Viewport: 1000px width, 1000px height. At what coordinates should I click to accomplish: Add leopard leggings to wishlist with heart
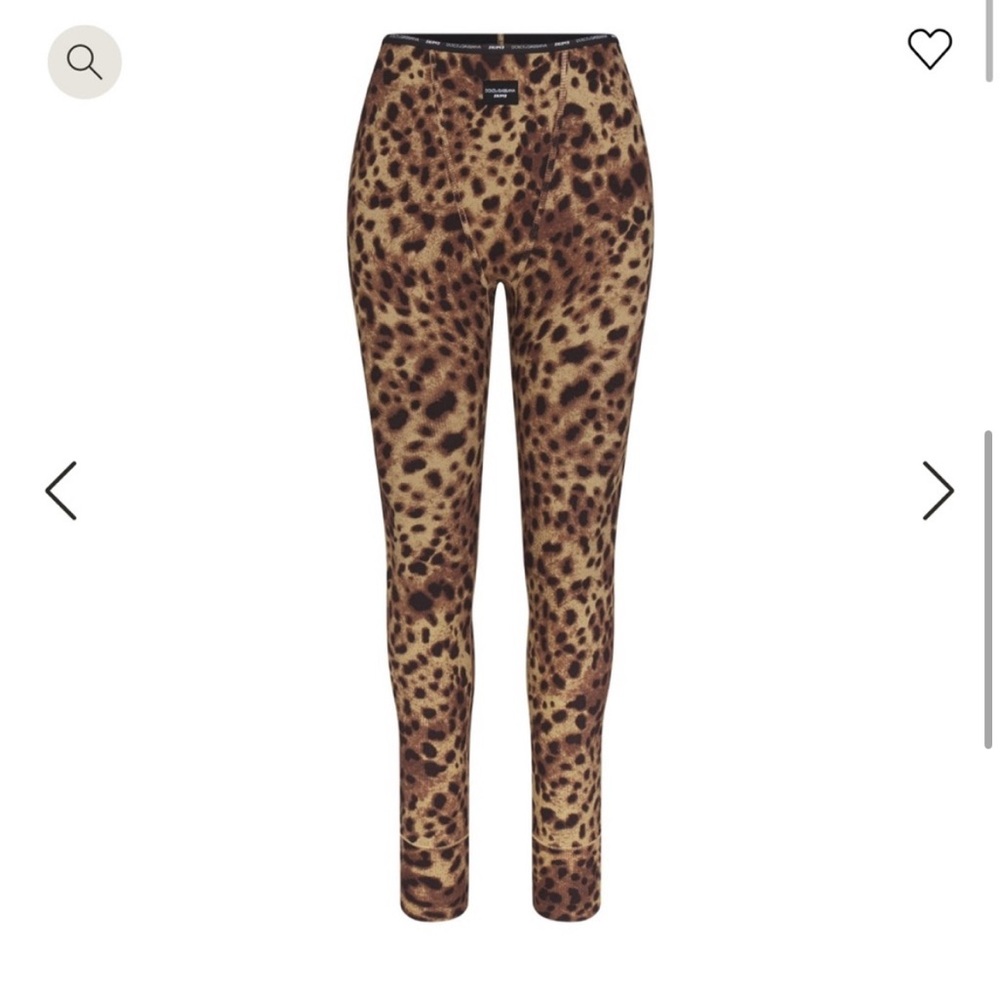point(929,49)
